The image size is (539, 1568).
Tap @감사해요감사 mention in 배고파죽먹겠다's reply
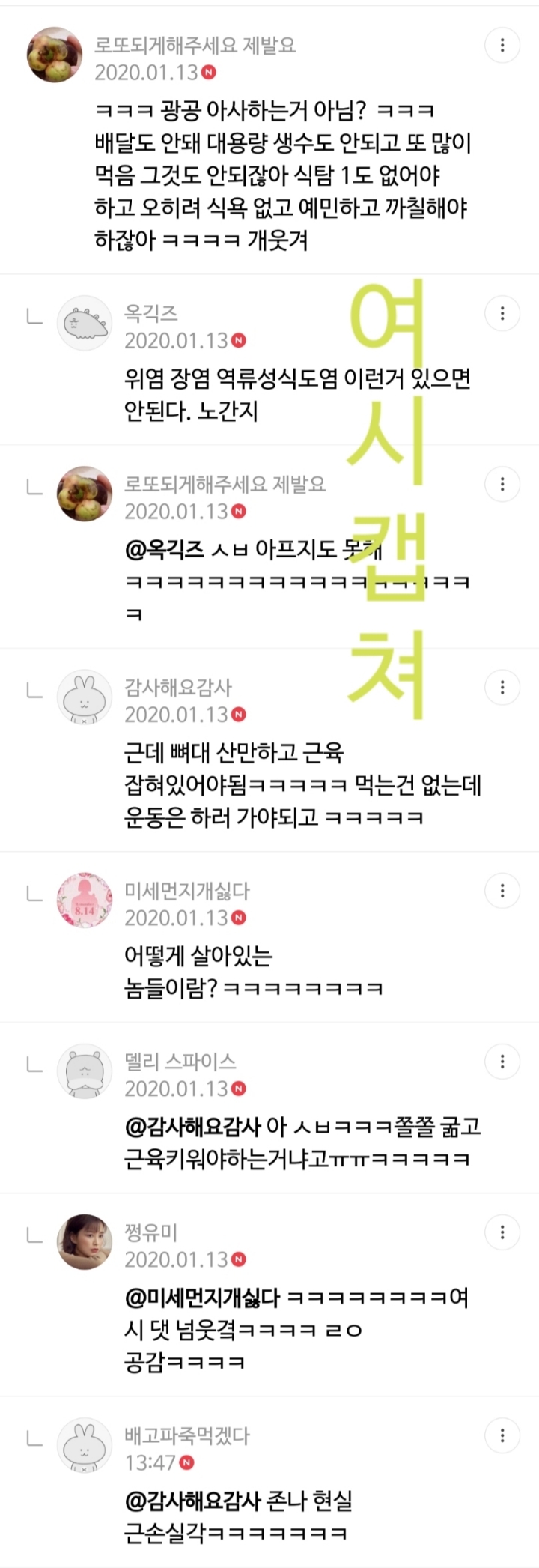point(192,1501)
